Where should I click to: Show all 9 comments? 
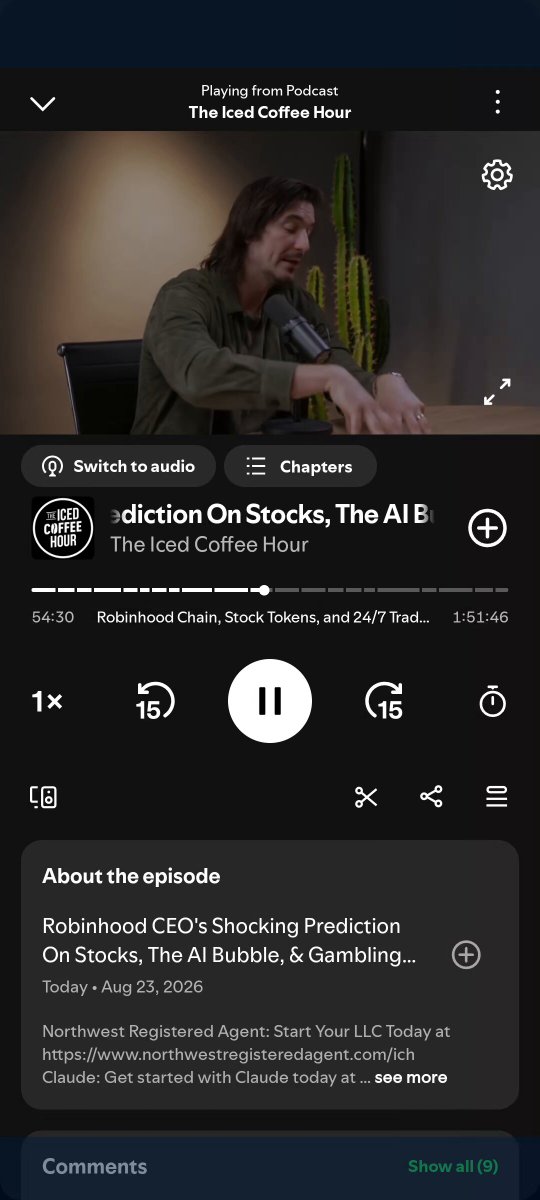pos(453,1166)
